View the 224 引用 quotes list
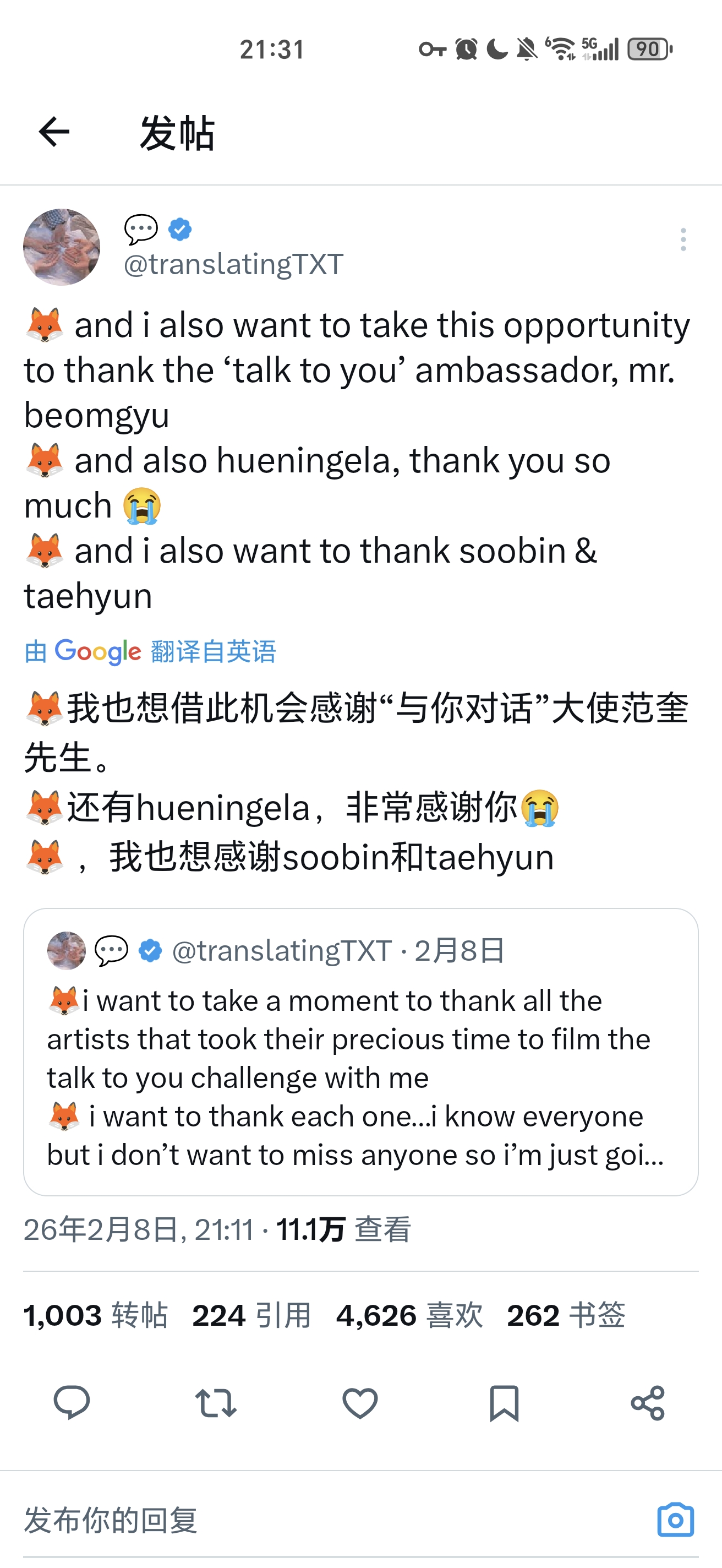The image size is (722, 1568). coord(251,1315)
